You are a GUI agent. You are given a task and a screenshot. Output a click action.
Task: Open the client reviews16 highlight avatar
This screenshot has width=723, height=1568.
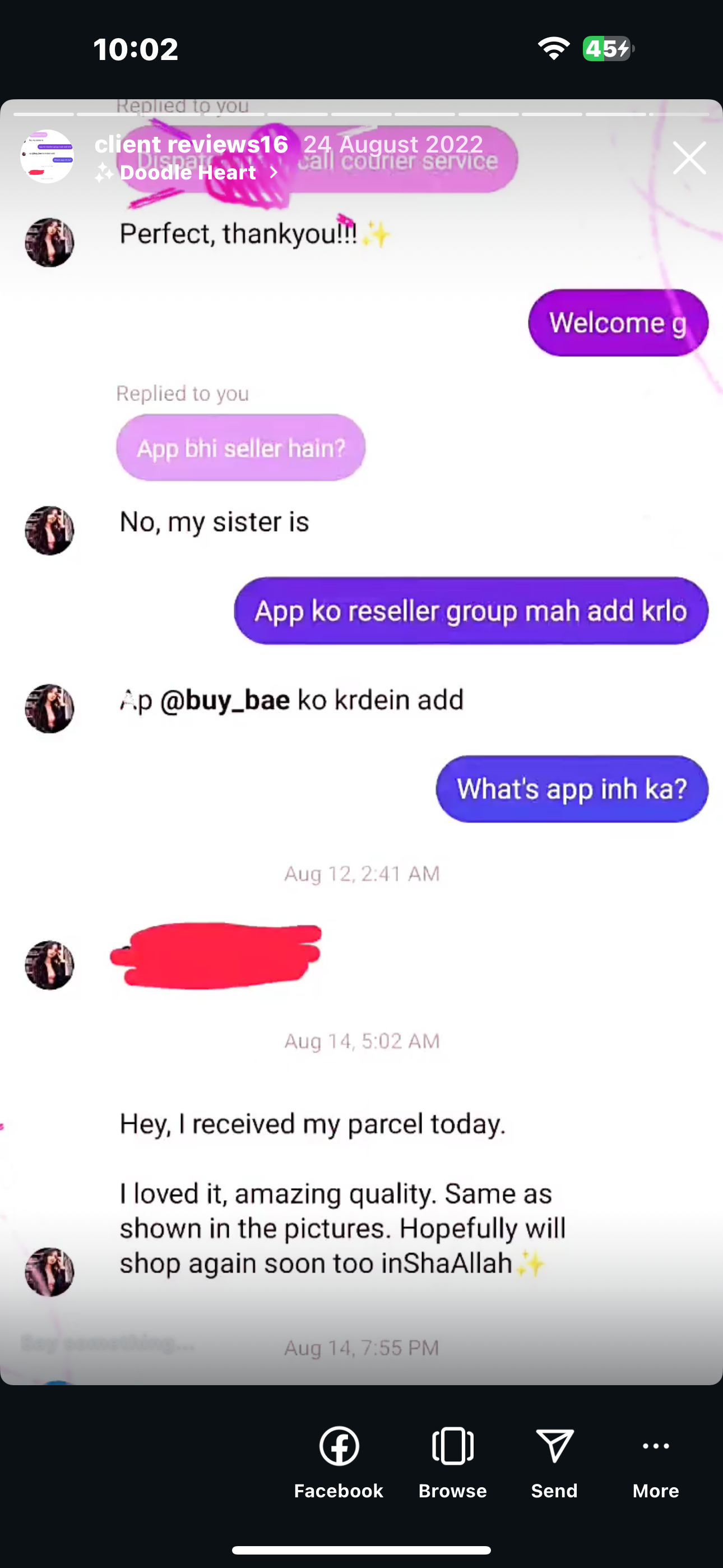(x=47, y=156)
